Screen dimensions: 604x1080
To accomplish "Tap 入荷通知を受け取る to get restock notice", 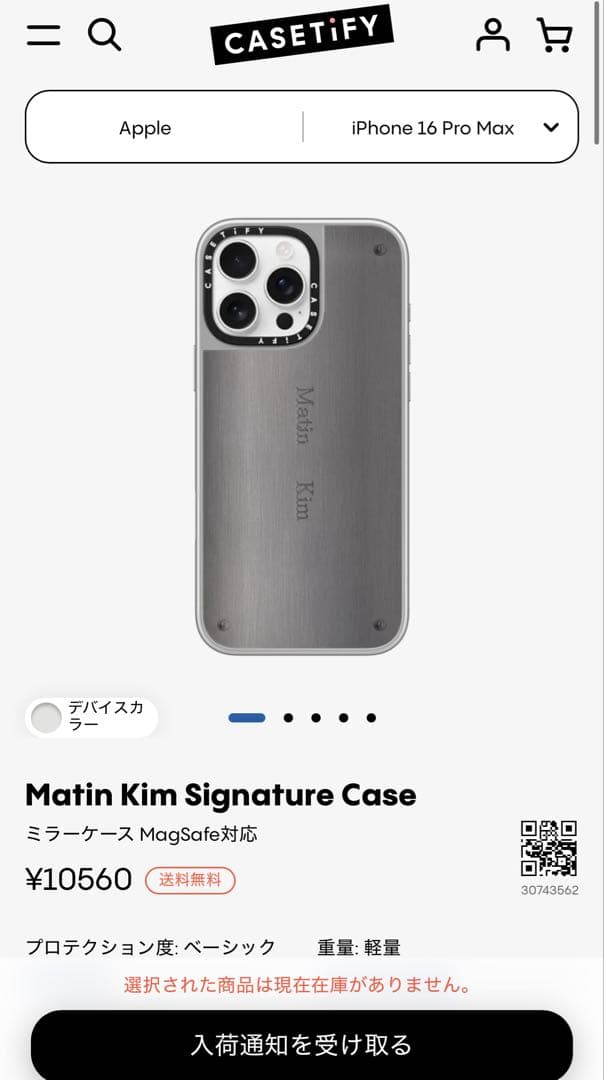I will tap(301, 1045).
